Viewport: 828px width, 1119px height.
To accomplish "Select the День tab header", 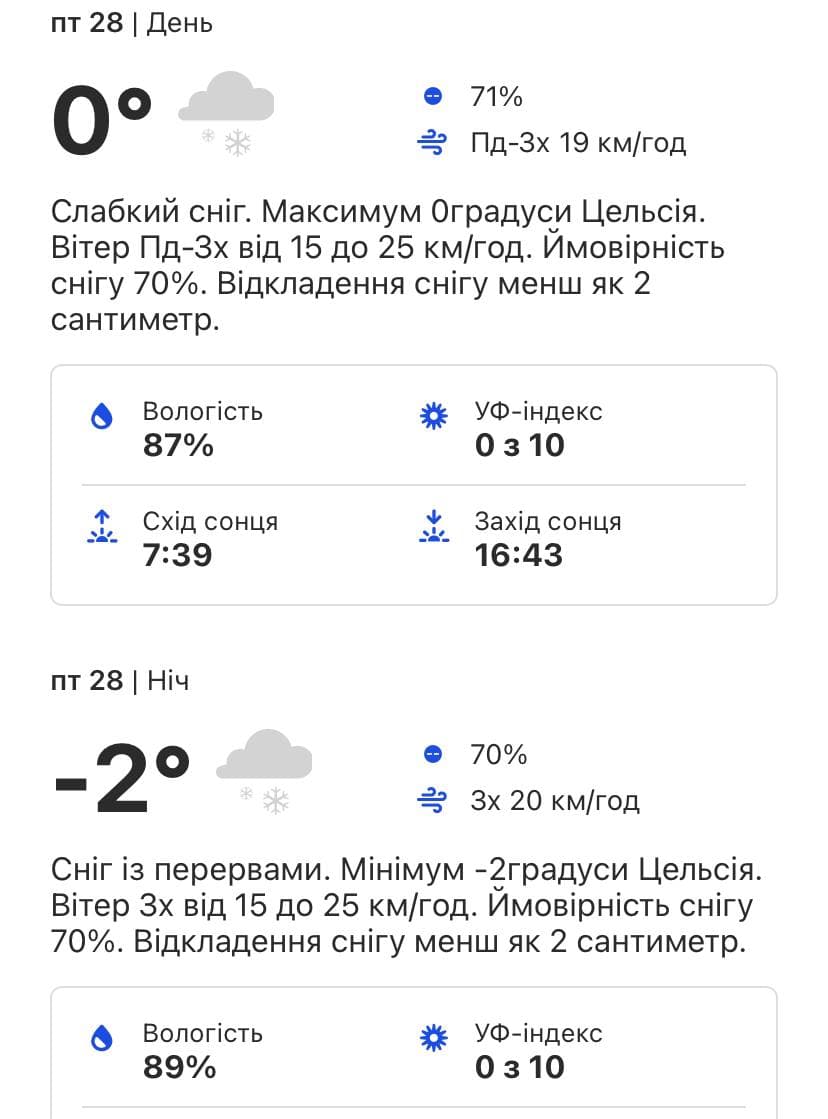I will (x=182, y=21).
